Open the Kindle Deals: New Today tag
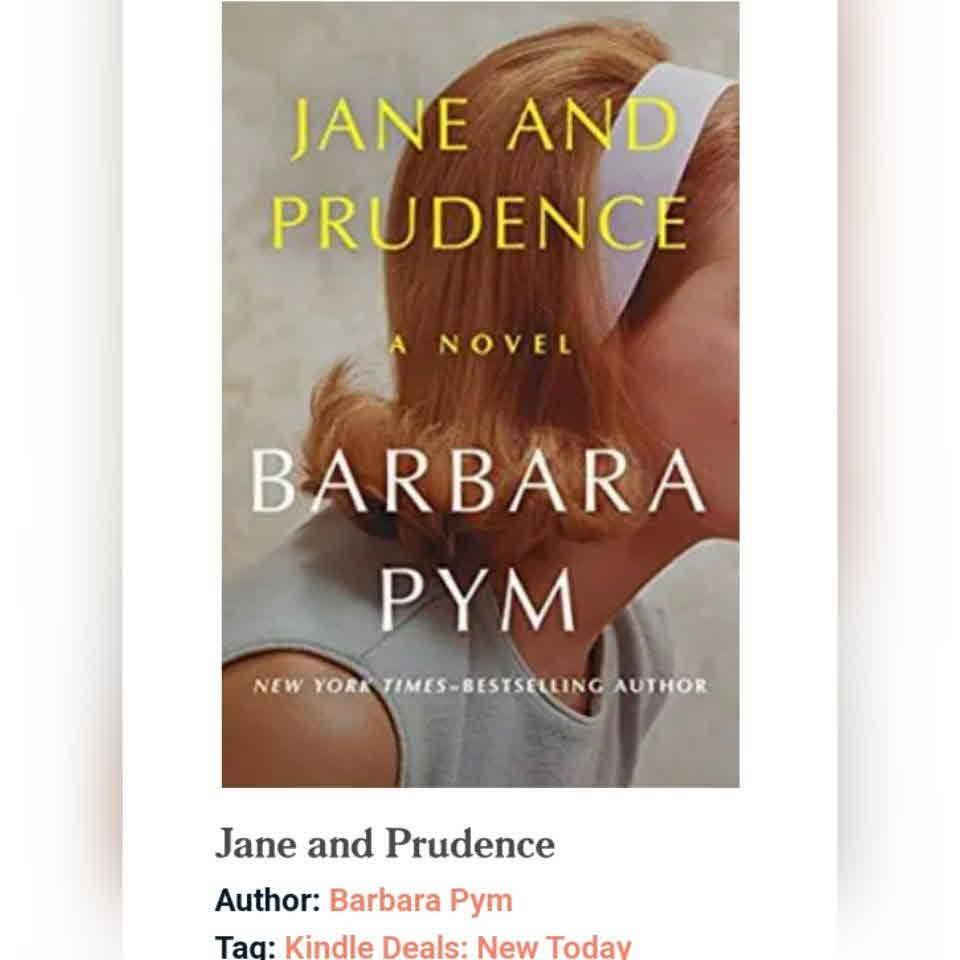 (x=457, y=945)
